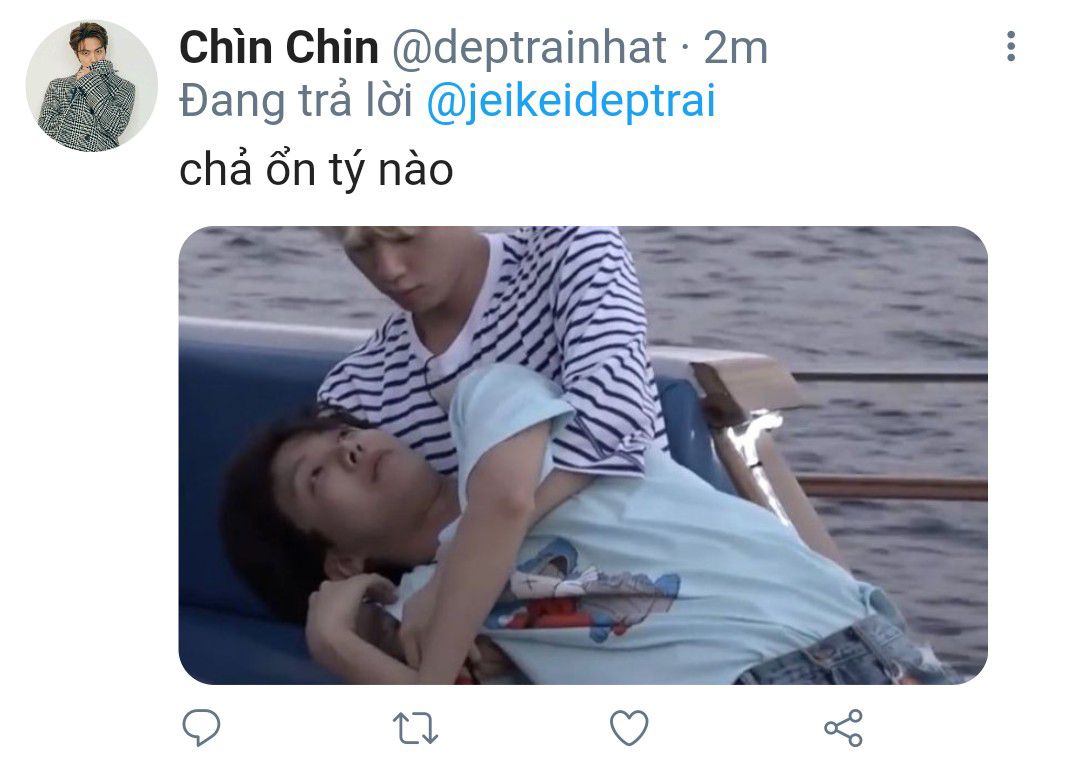Like Chìn Chin's tweet
Viewport: 1080px width, 762px height.
coord(629,728)
